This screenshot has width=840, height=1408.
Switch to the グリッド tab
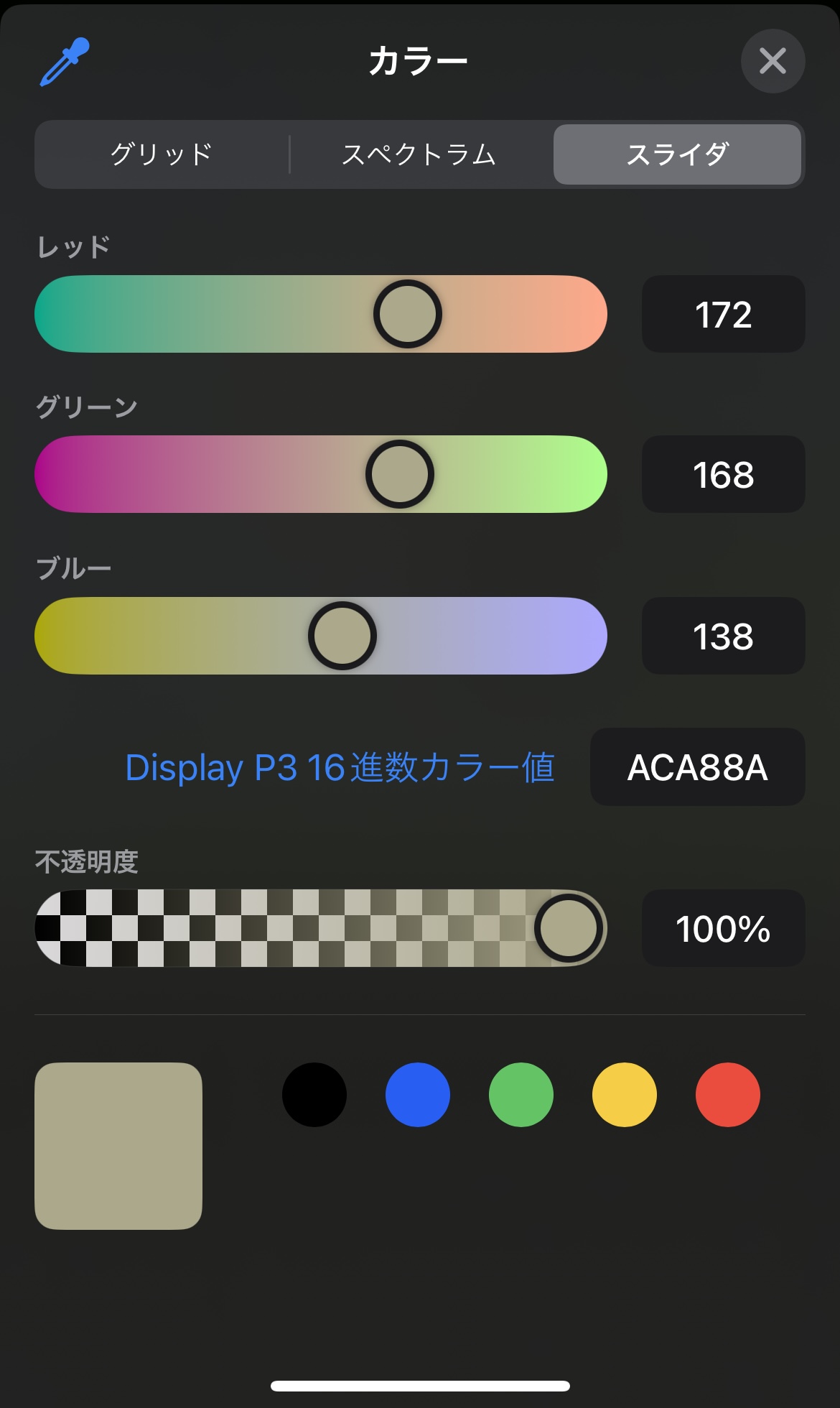[x=162, y=154]
